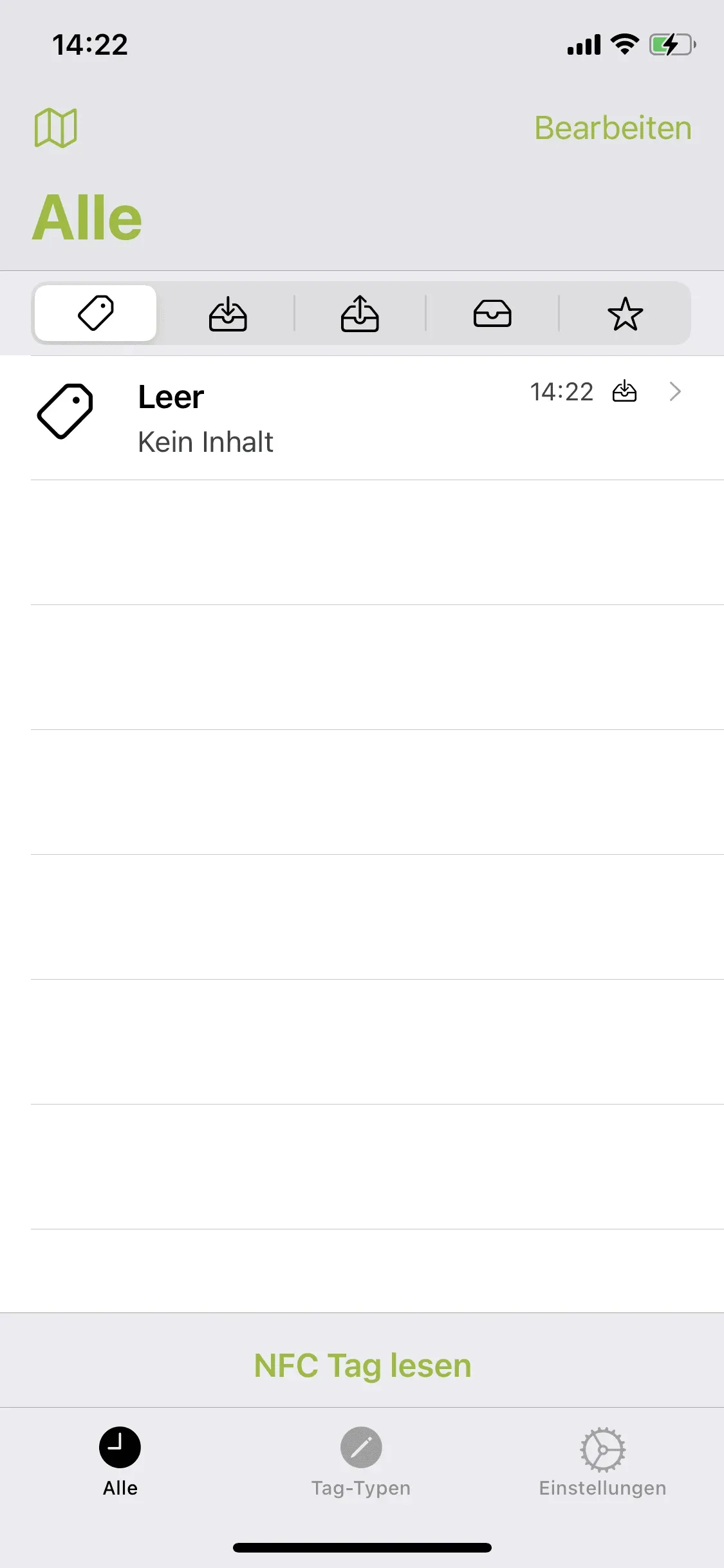Show the archive tray filter

point(492,313)
